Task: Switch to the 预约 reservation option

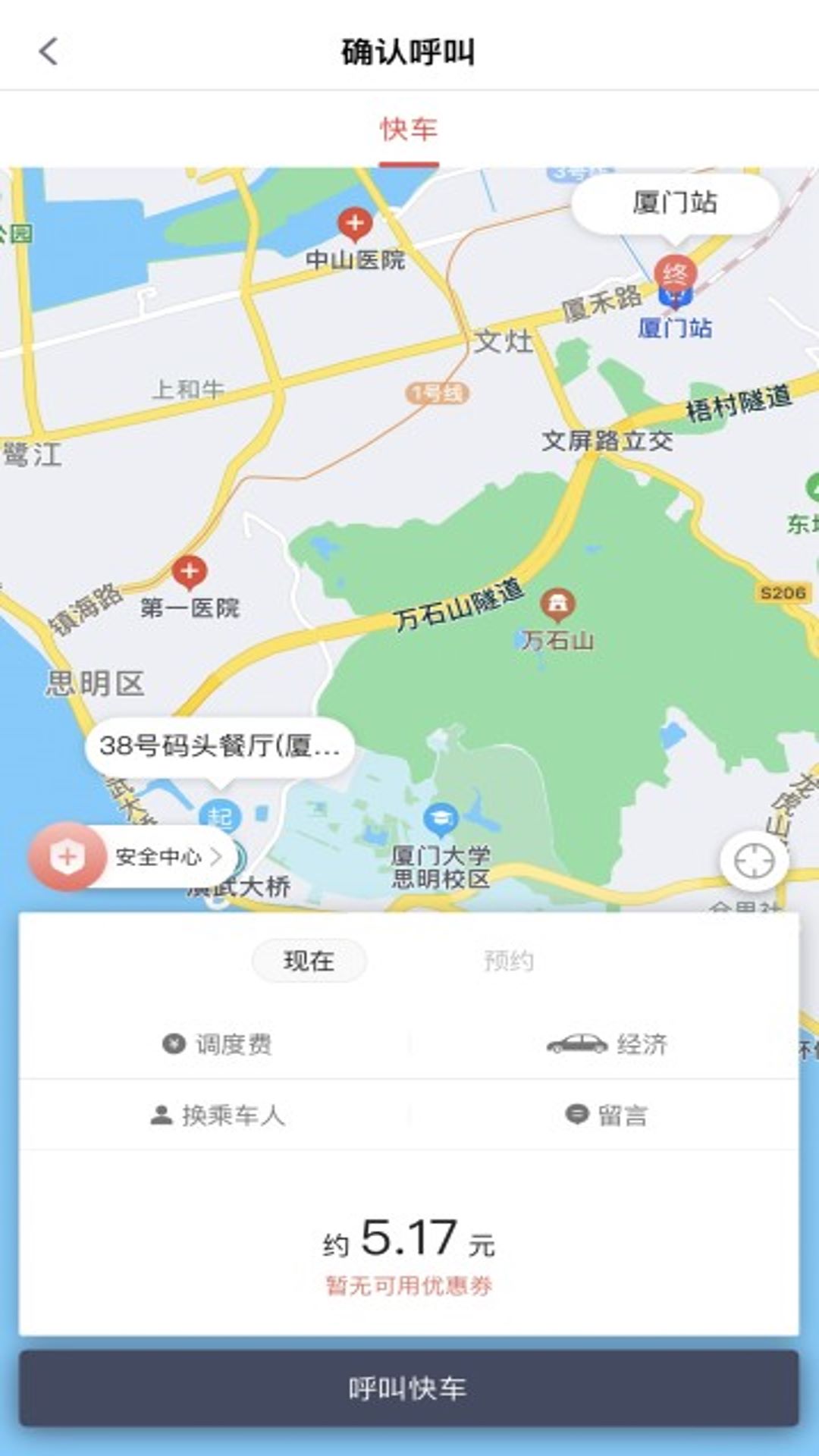Action: coord(507,959)
